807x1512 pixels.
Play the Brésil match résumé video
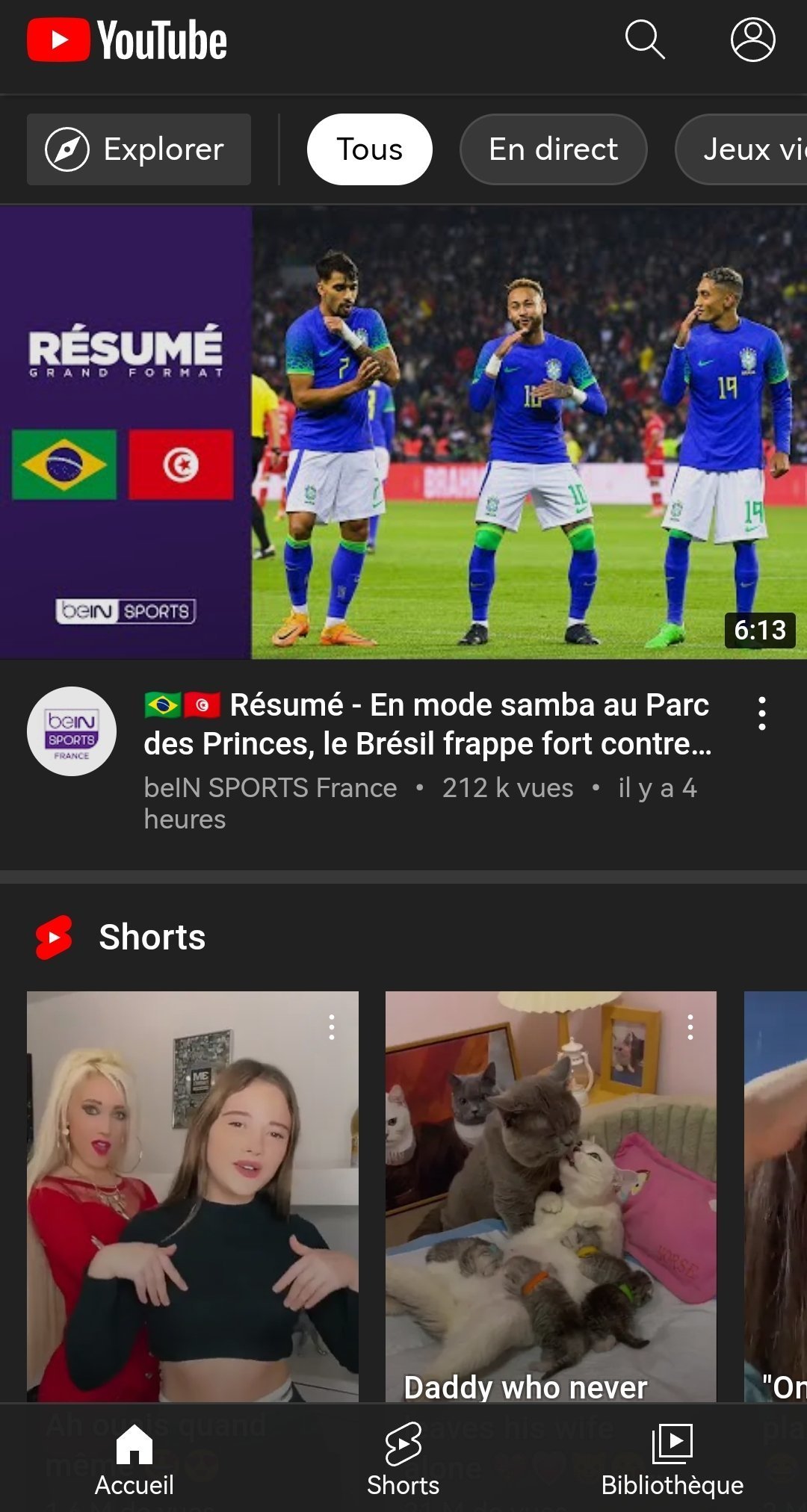point(403,433)
